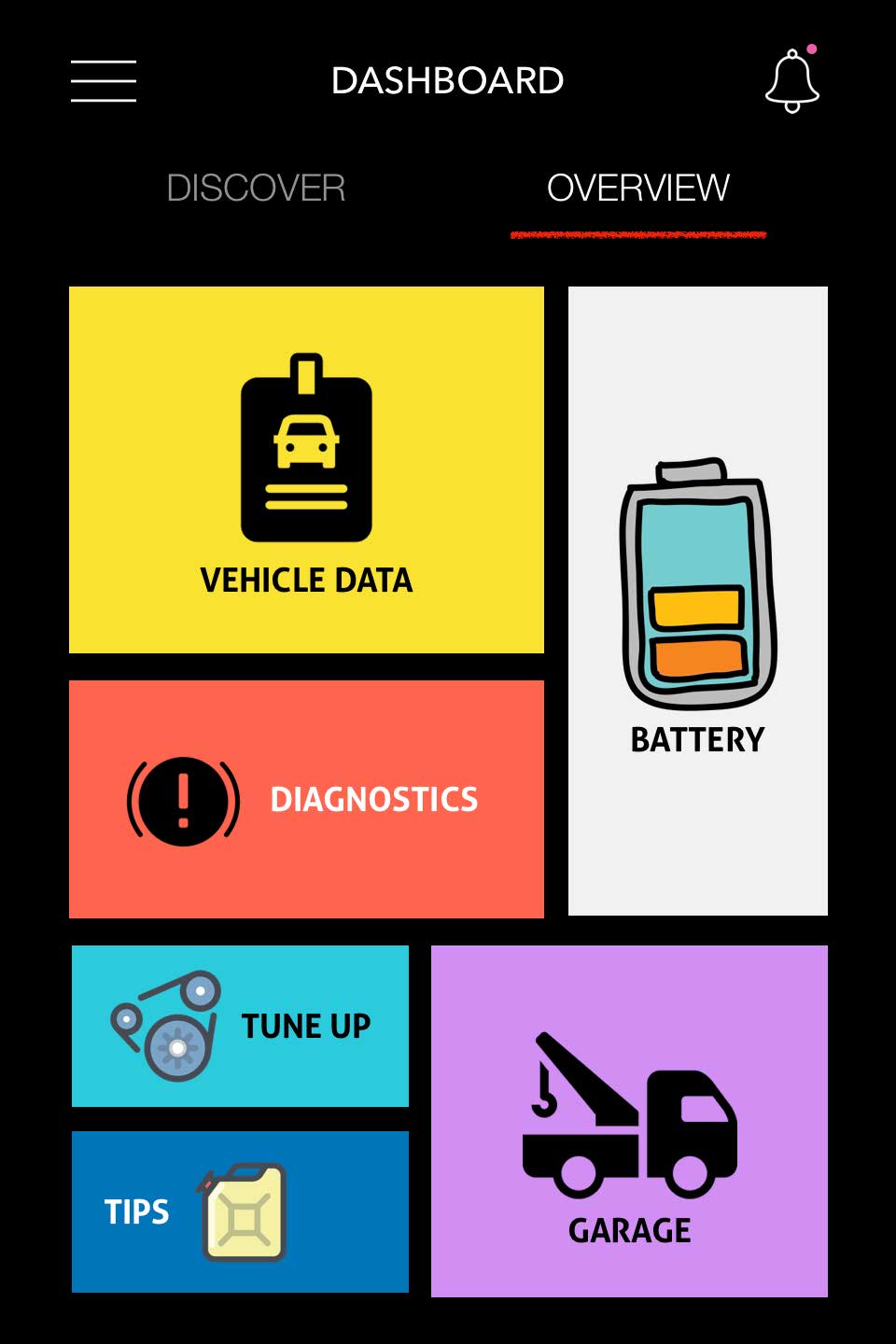Select the Overview tab

[637, 189]
